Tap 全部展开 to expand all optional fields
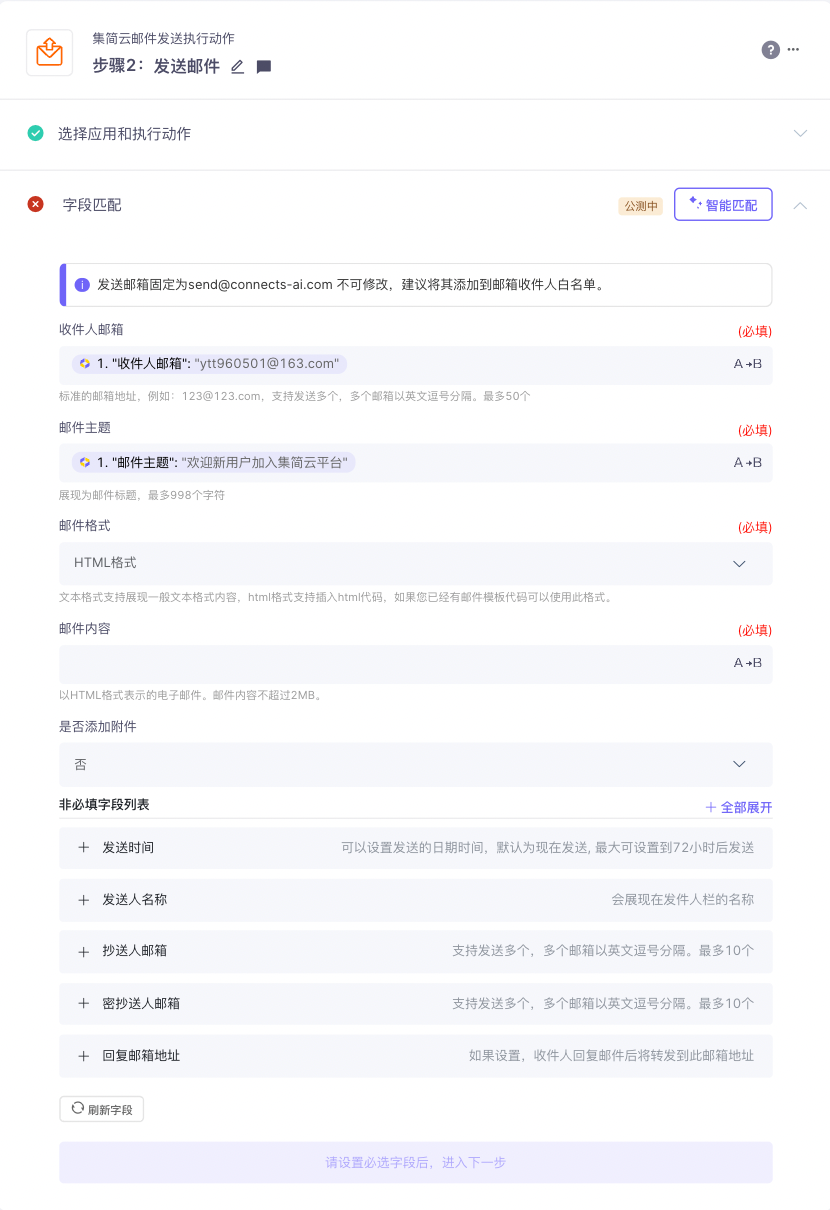The image size is (830, 1210). (x=738, y=807)
